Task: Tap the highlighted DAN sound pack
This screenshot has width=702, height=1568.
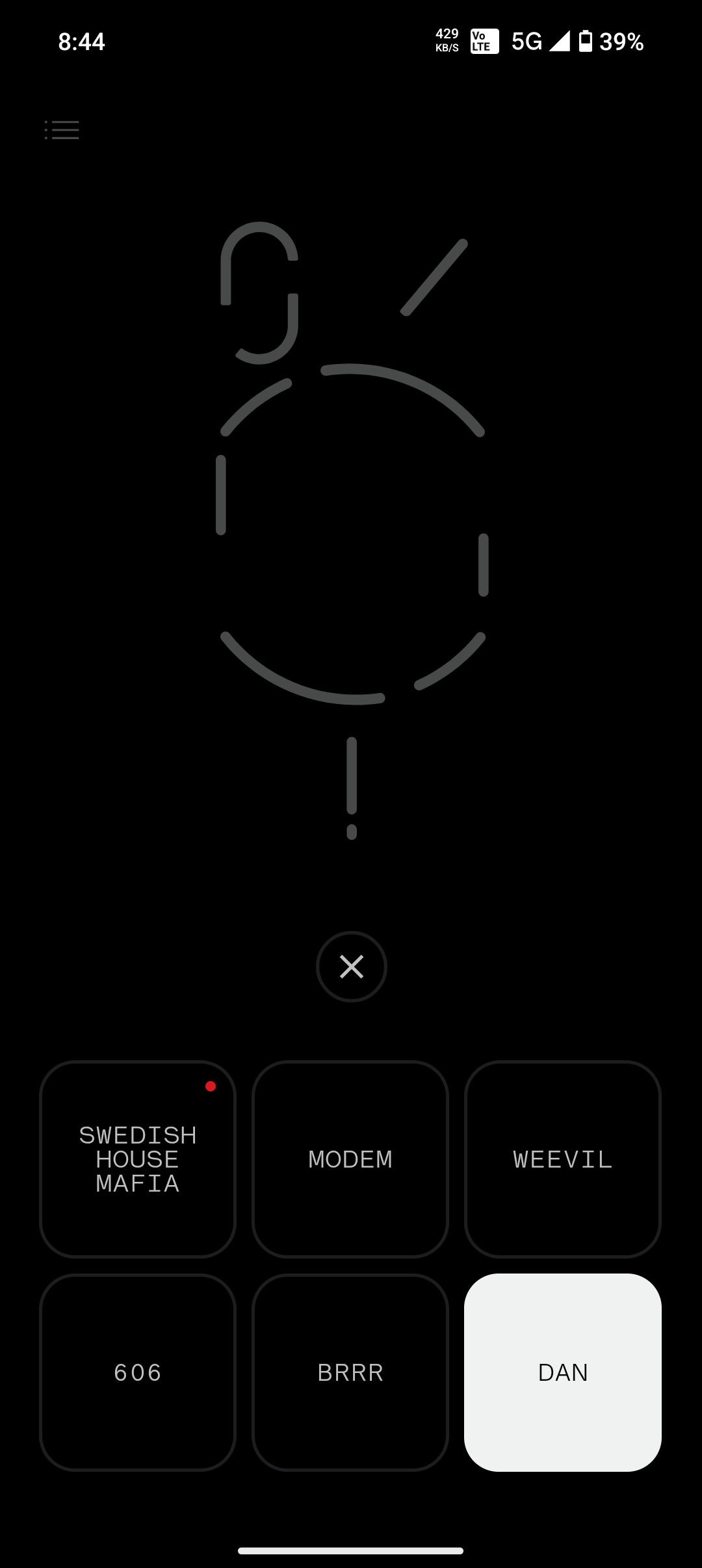Action: (x=563, y=1372)
